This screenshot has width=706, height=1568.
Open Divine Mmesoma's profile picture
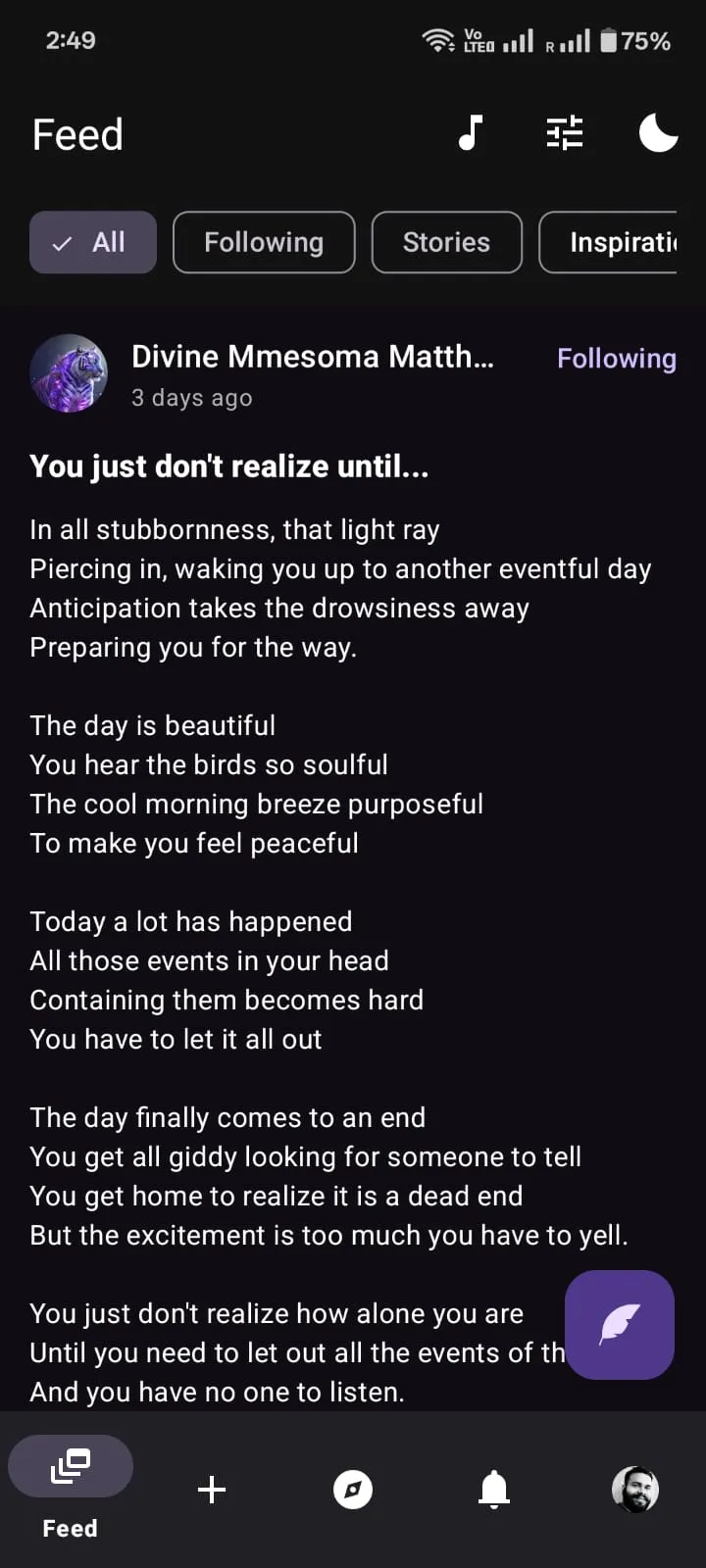click(69, 373)
